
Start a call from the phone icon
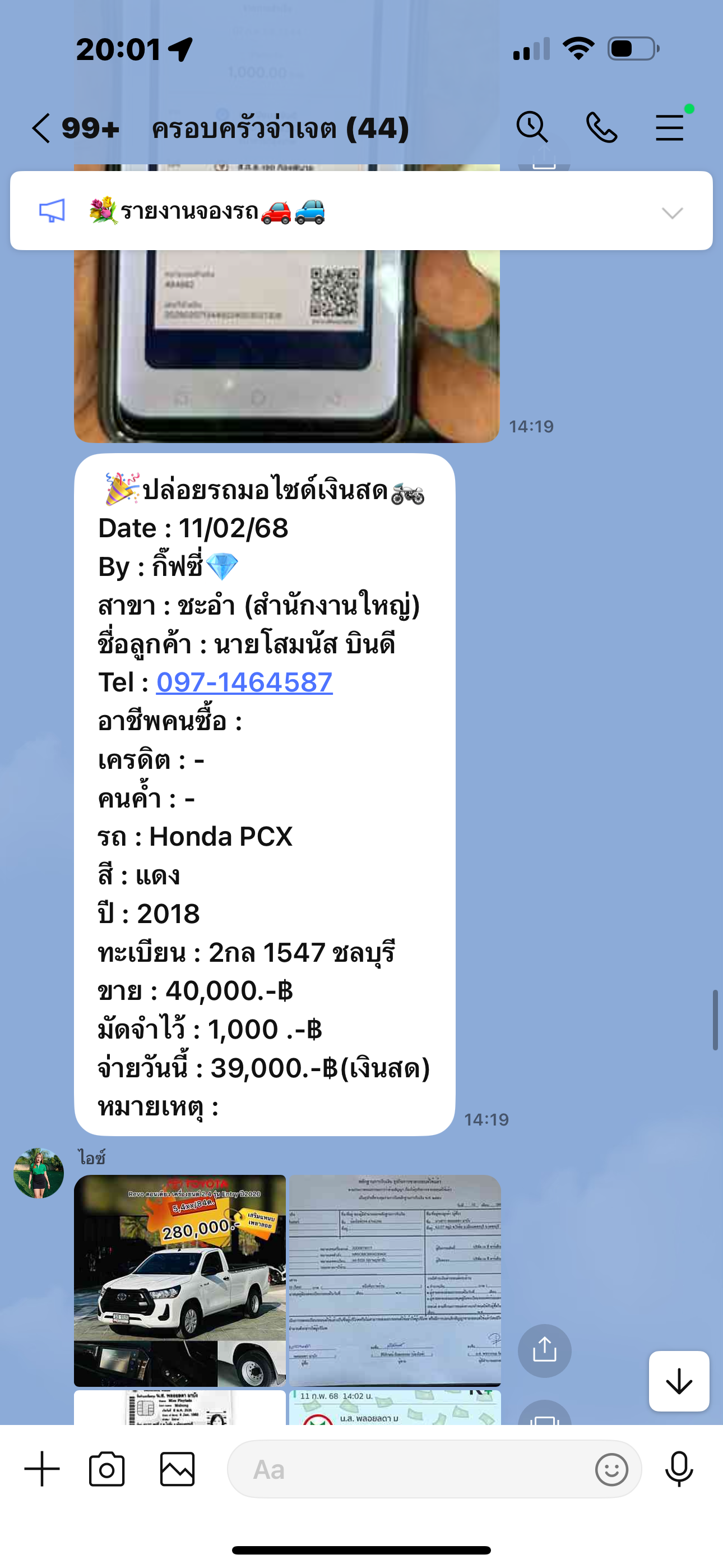[x=601, y=128]
